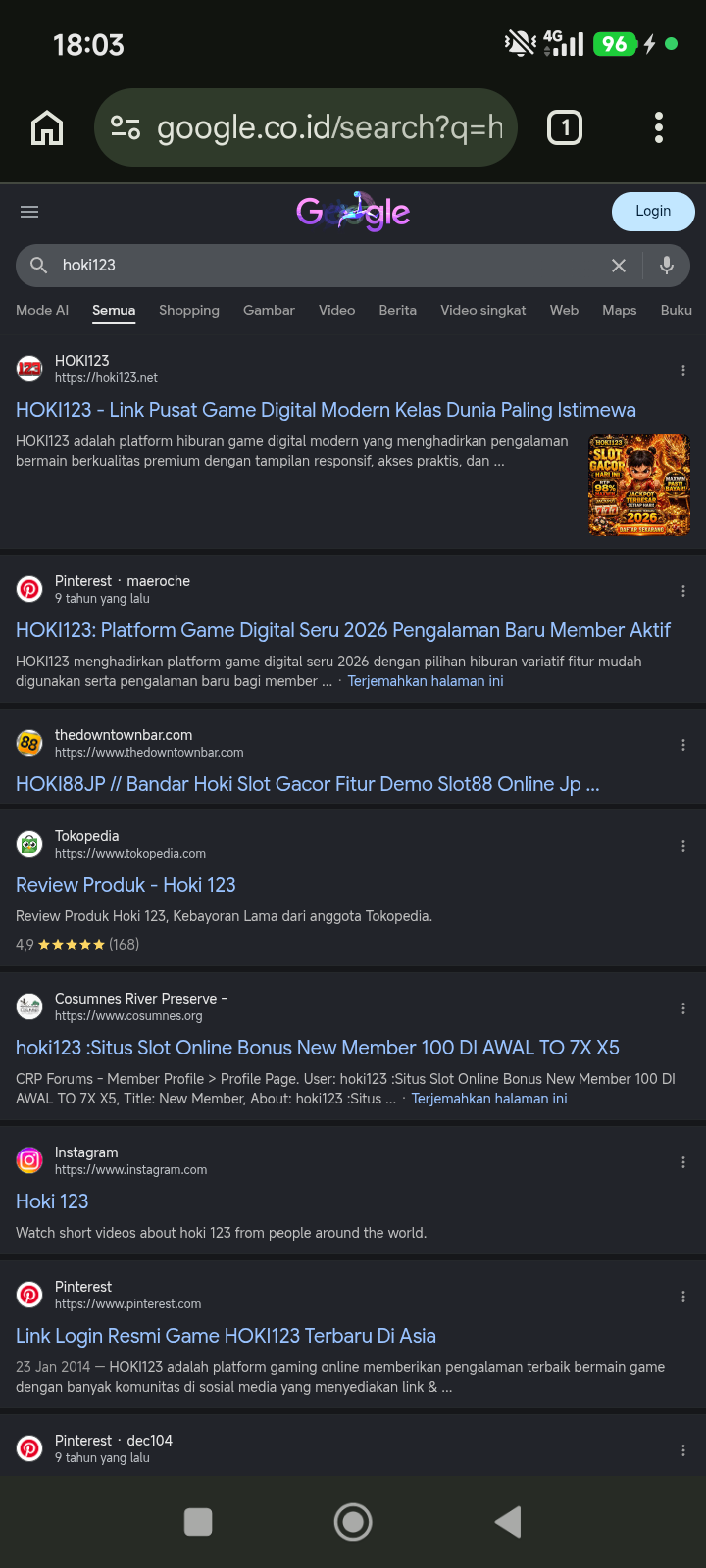The image size is (706, 1568).
Task: Start voice search with the microphone
Action: point(667,266)
